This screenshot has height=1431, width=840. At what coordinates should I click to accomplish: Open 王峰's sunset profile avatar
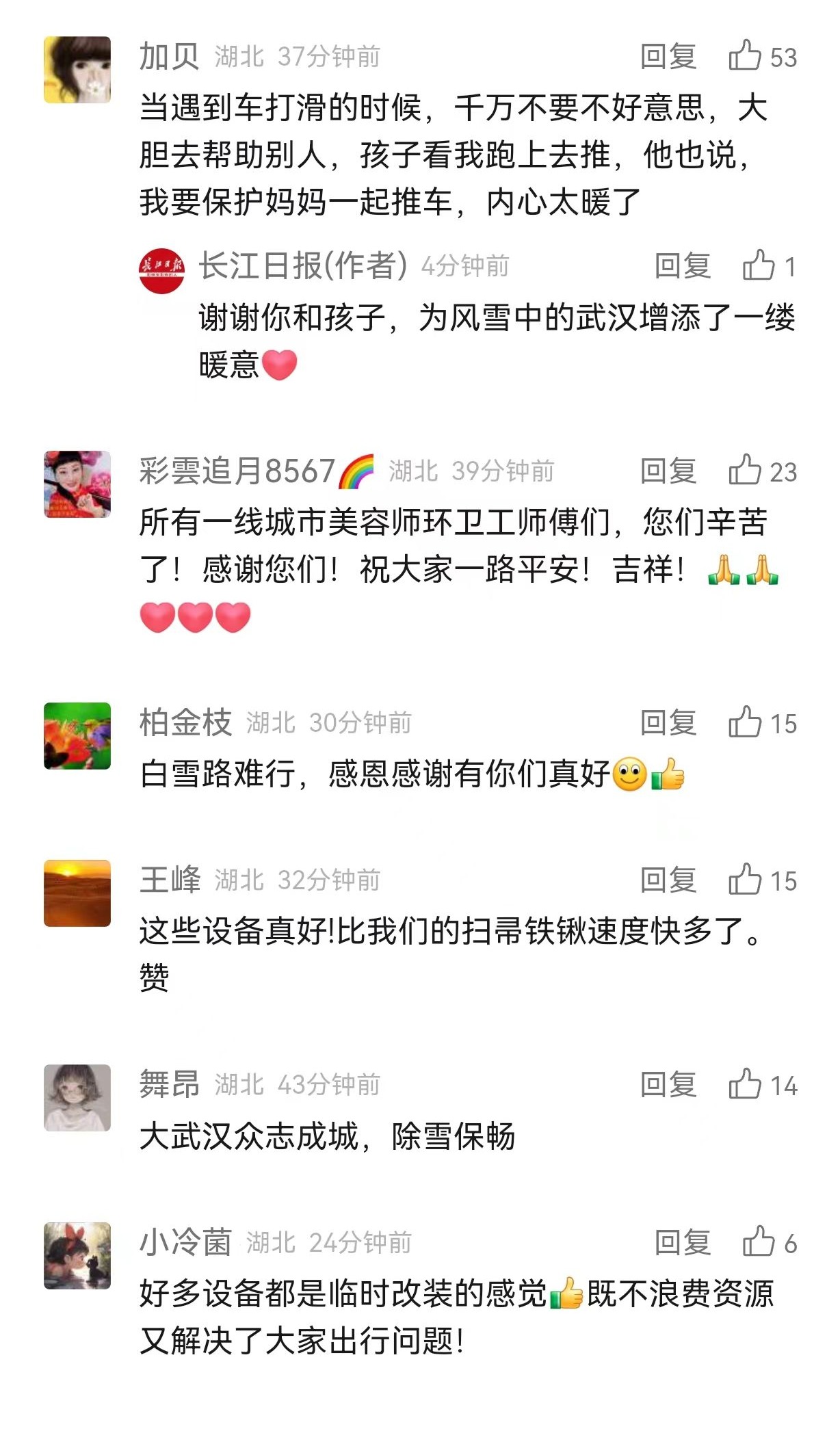tap(77, 893)
